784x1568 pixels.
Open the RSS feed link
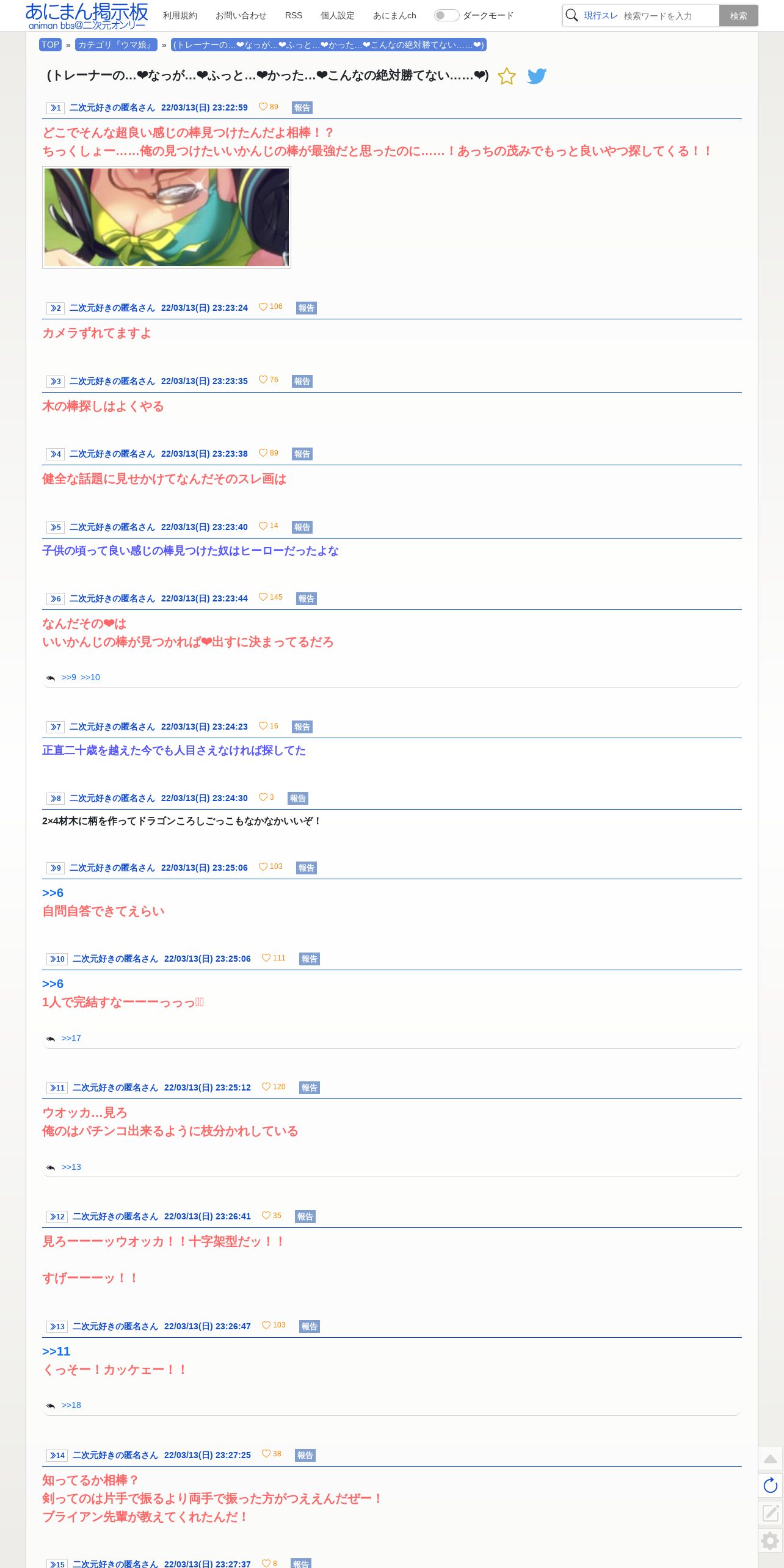[x=294, y=15]
